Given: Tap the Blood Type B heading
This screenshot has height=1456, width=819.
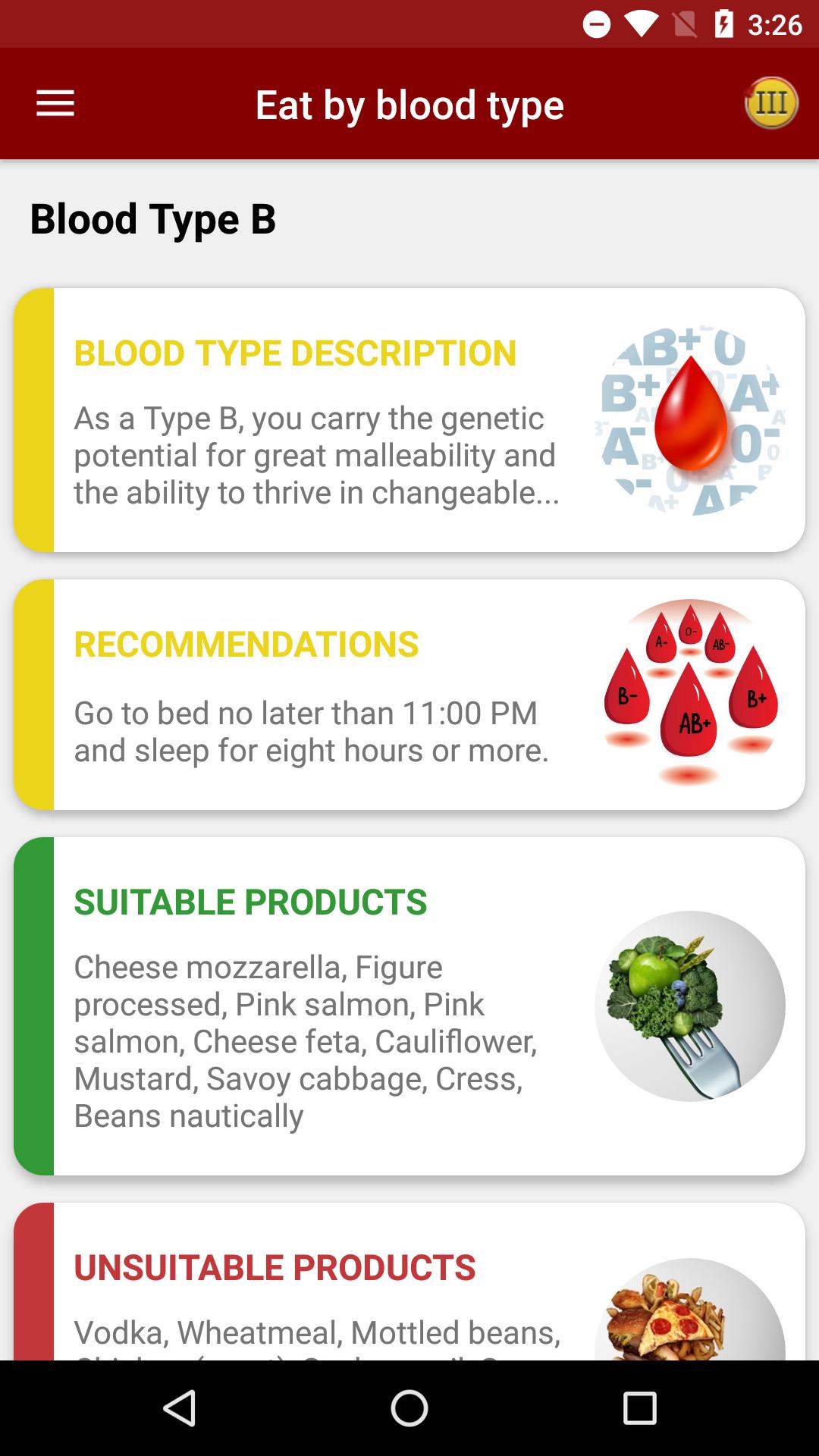Looking at the screenshot, I should [152, 220].
